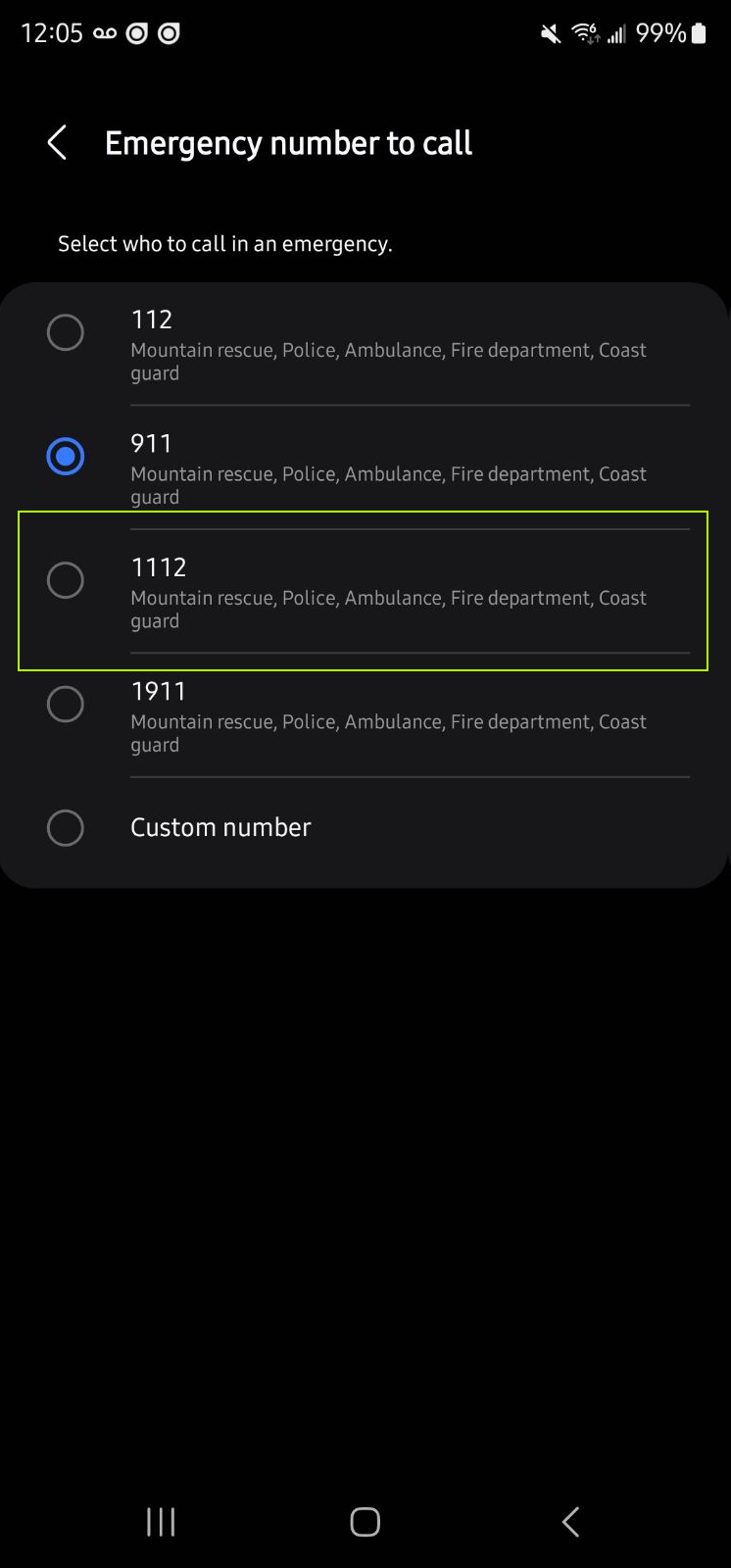The image size is (731, 1568).
Task: Select 112 as the emergency number
Action: pyautogui.click(x=365, y=345)
